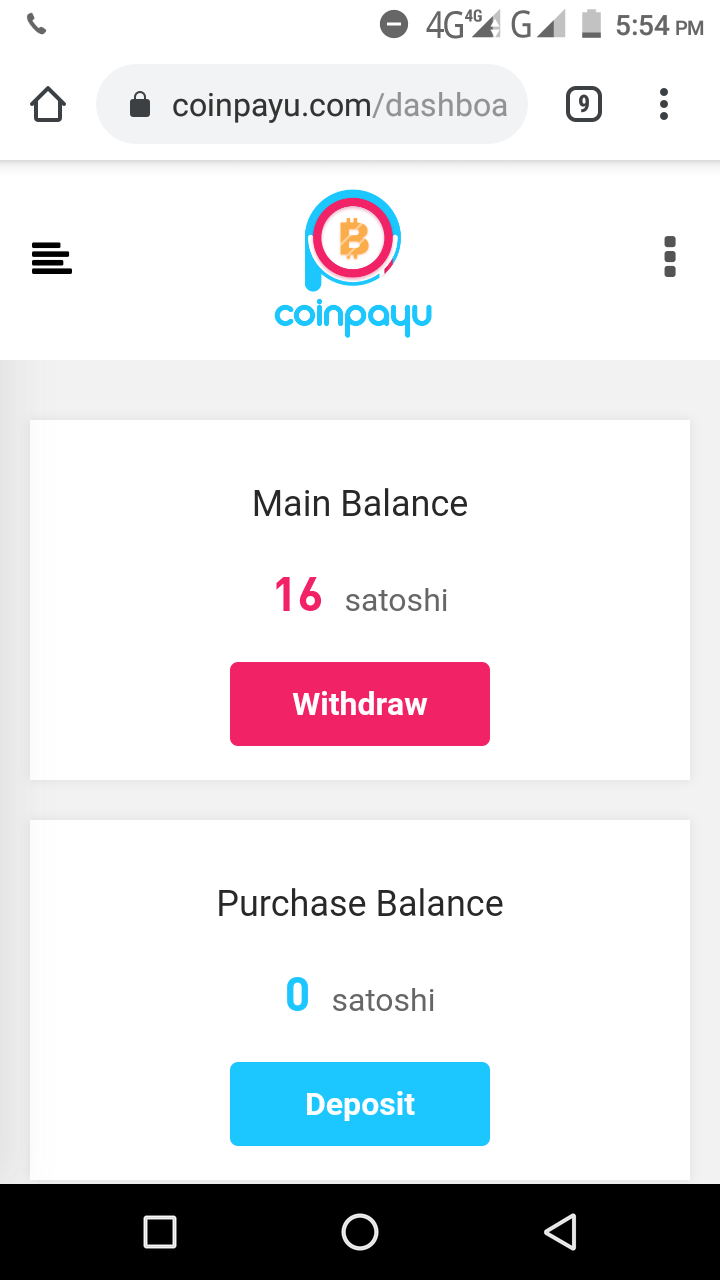Screen dimensions: 720x1280
Task: Click the padlock icon in the address bar
Action: pyautogui.click(x=141, y=103)
